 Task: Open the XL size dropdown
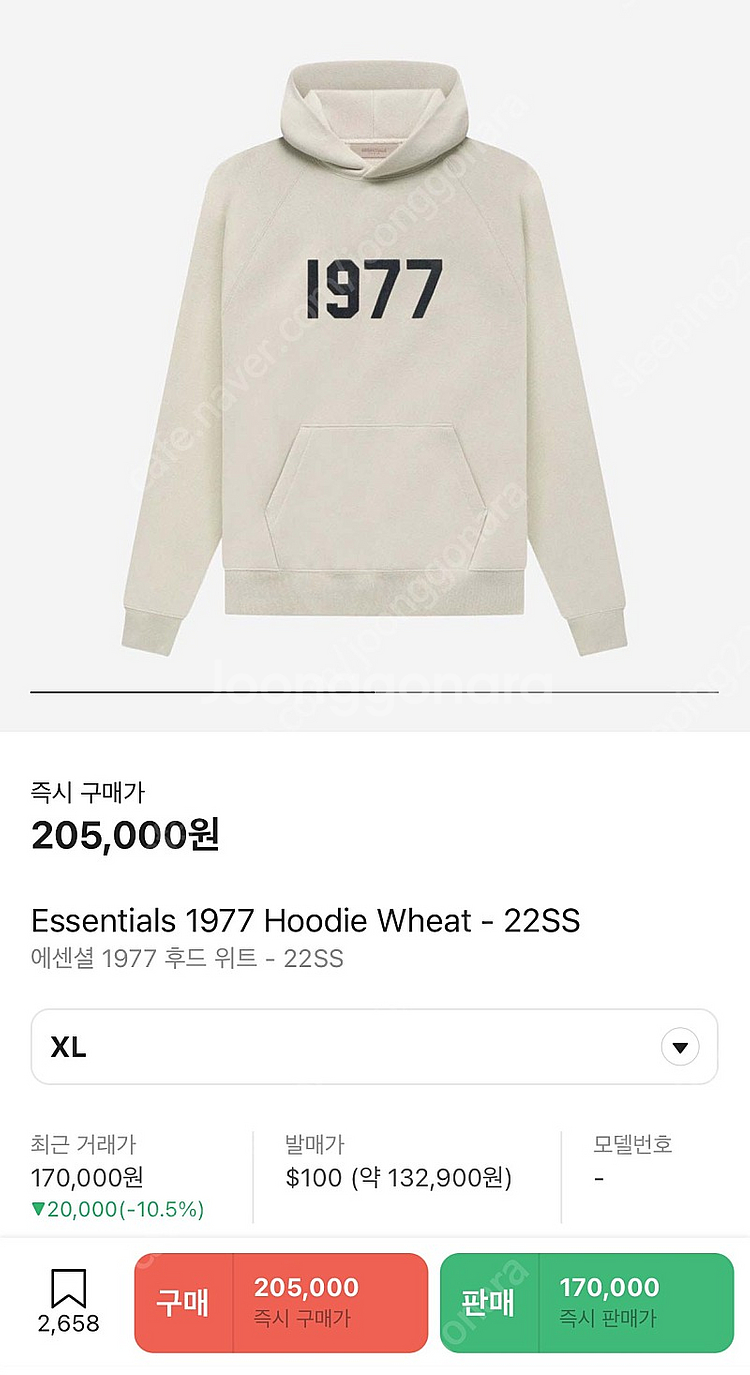click(374, 1047)
